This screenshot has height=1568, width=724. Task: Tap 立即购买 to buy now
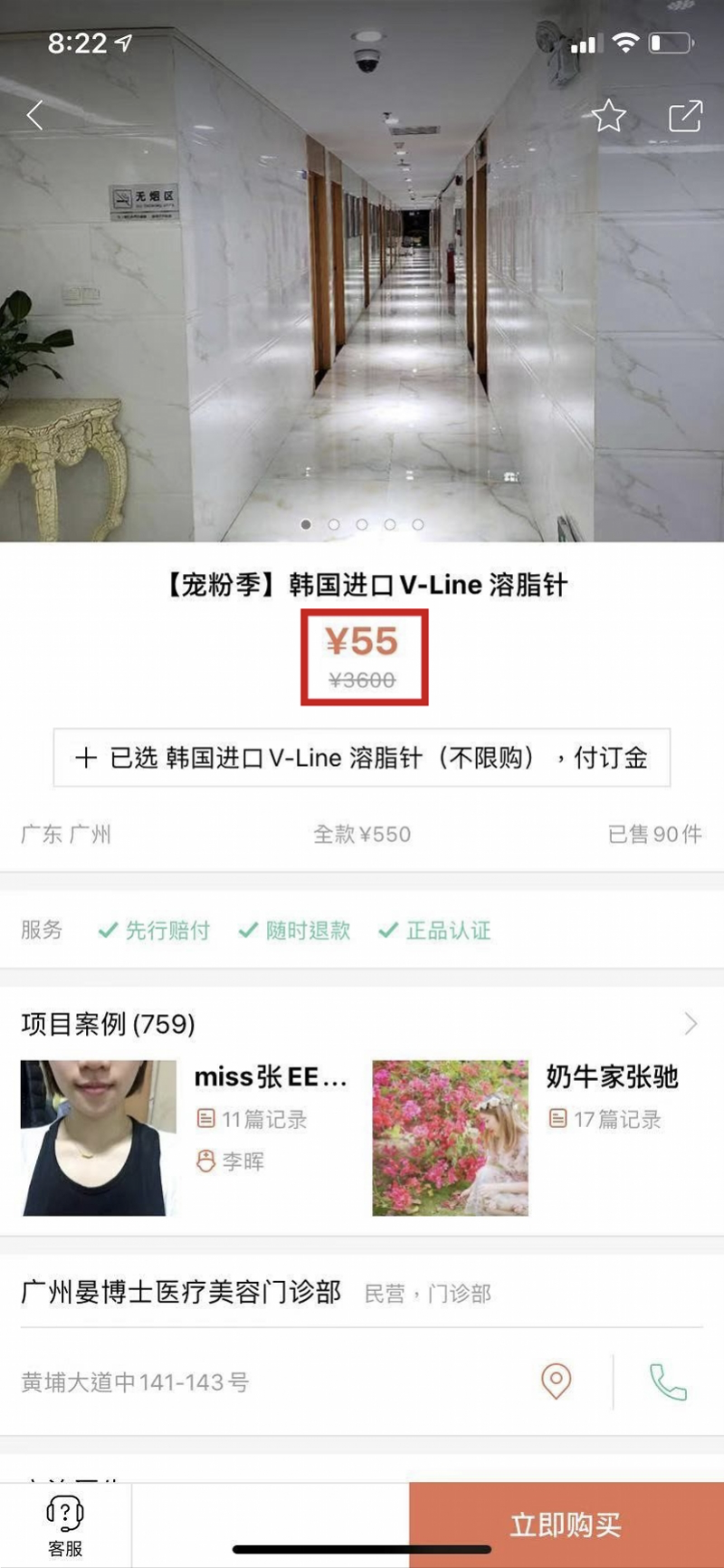[x=566, y=1525]
